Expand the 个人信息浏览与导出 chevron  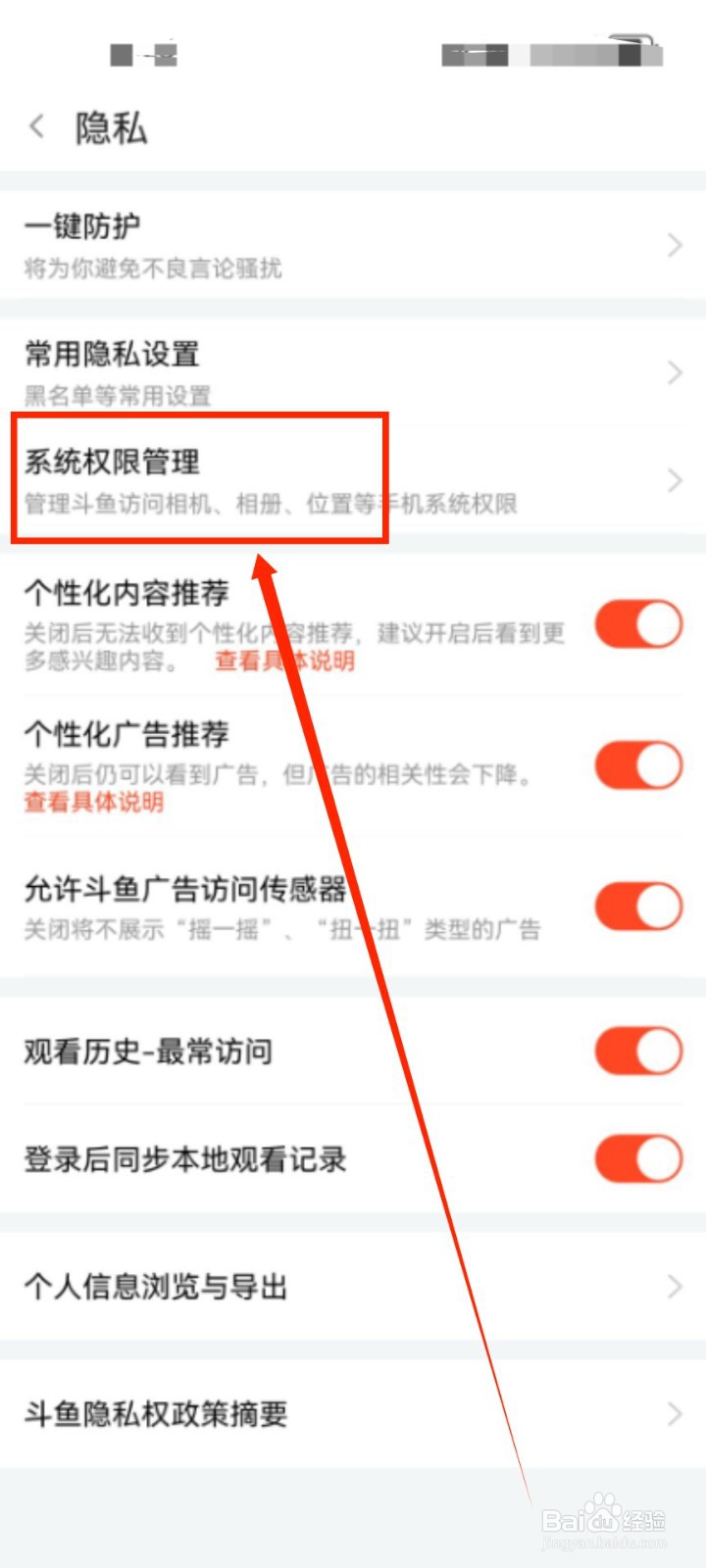674,1286
